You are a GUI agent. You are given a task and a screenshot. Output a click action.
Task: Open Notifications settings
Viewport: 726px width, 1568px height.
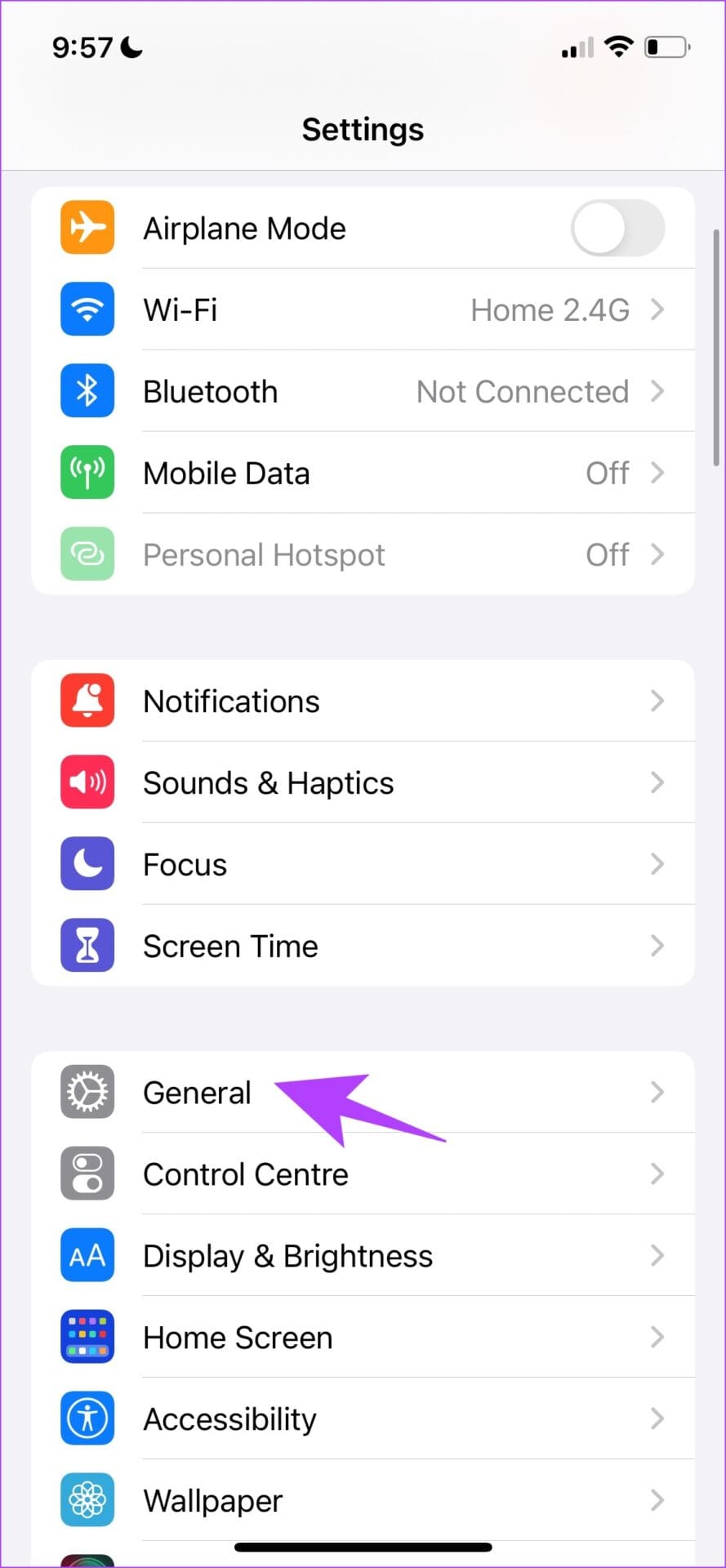coord(363,702)
